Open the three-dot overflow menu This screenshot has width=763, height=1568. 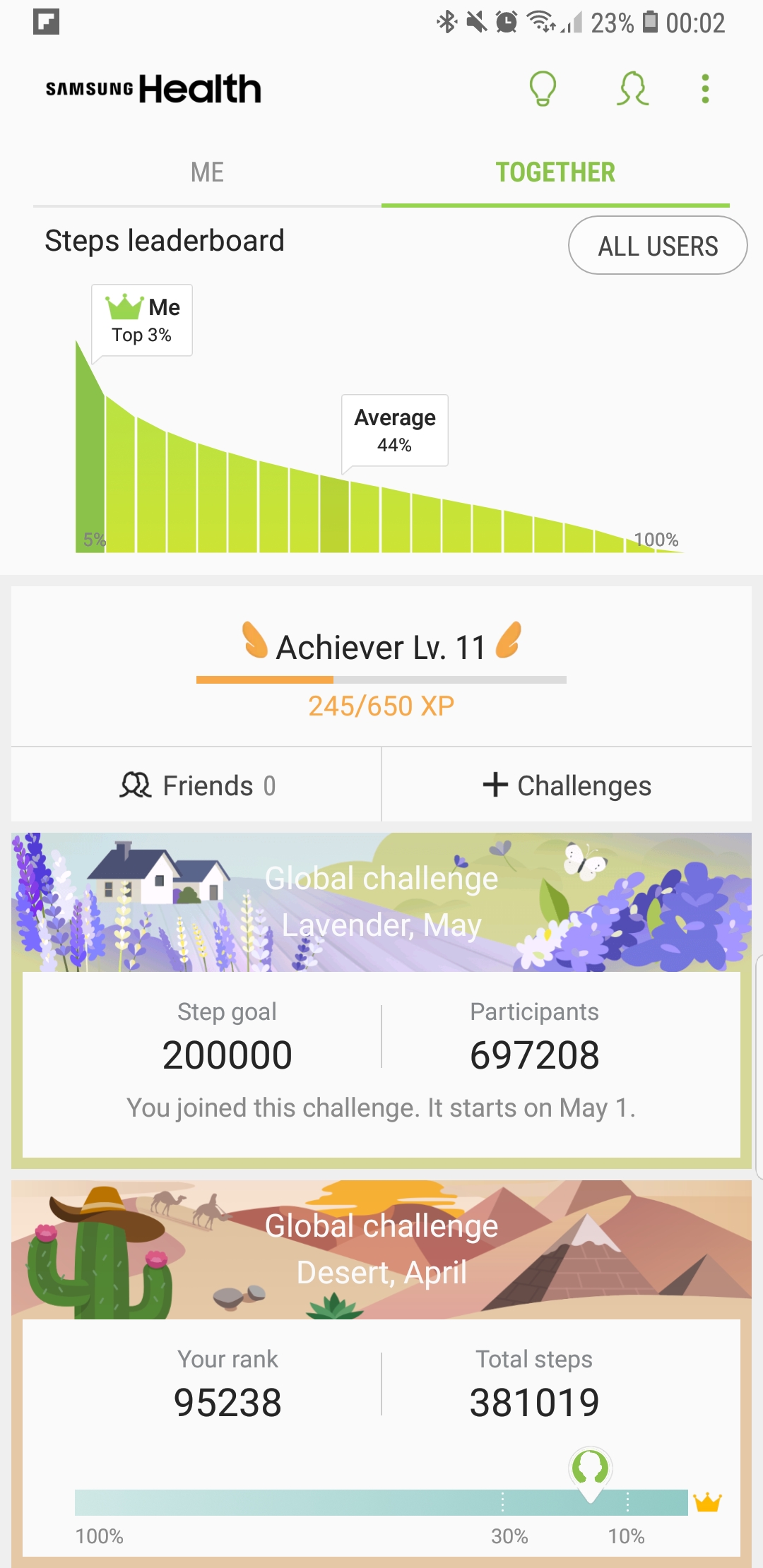click(704, 89)
